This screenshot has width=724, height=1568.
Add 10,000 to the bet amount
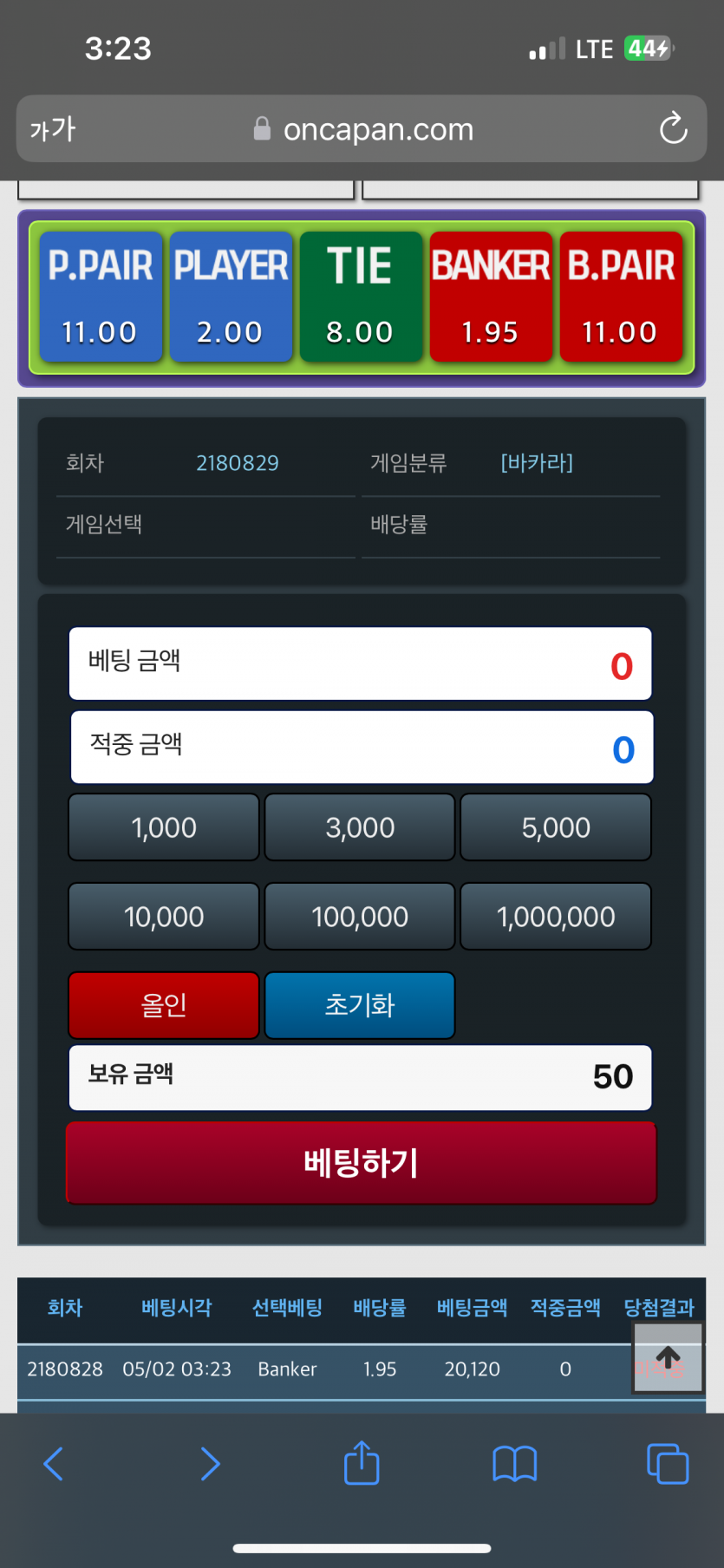[164, 917]
